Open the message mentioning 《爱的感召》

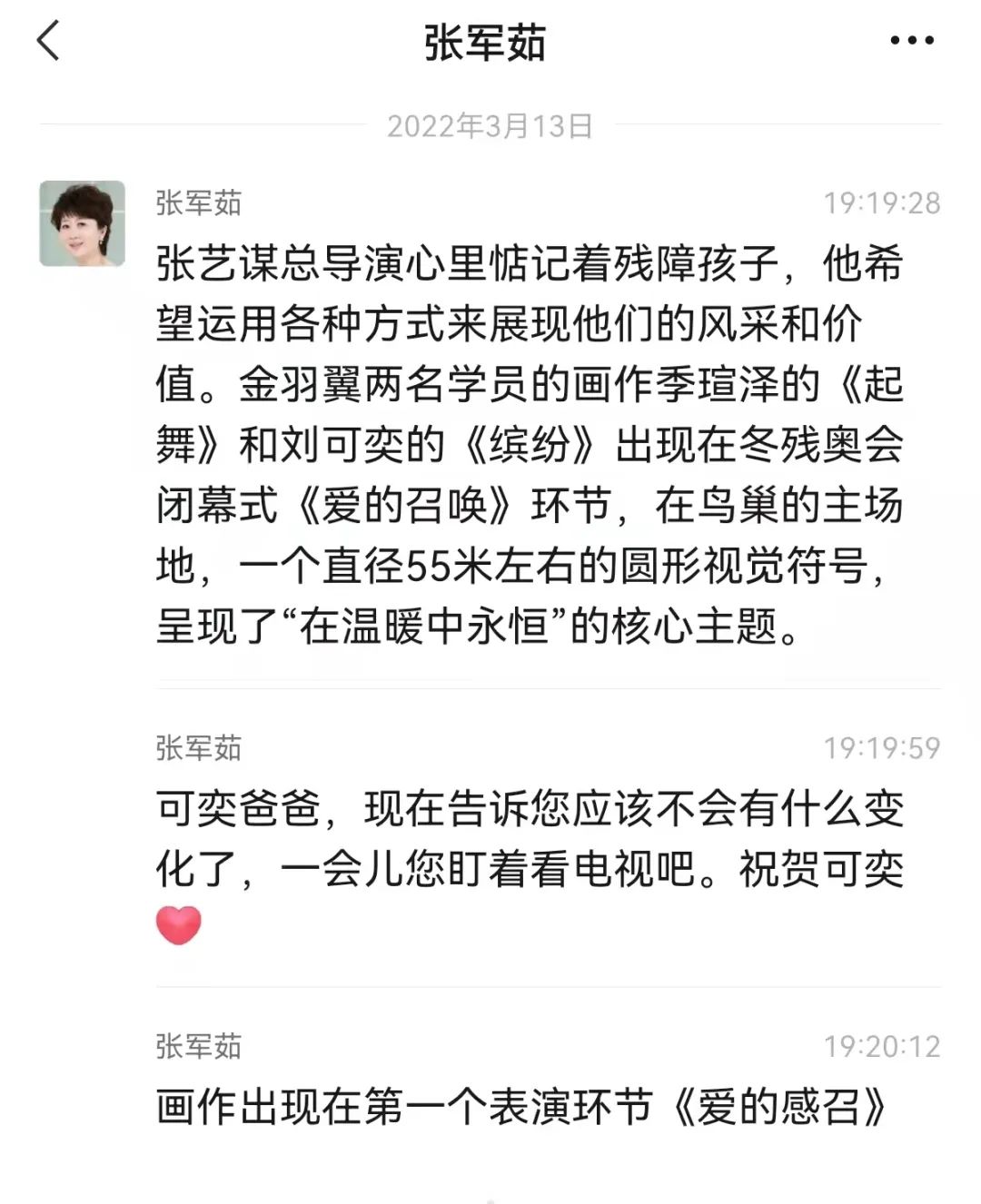(x=521, y=1107)
